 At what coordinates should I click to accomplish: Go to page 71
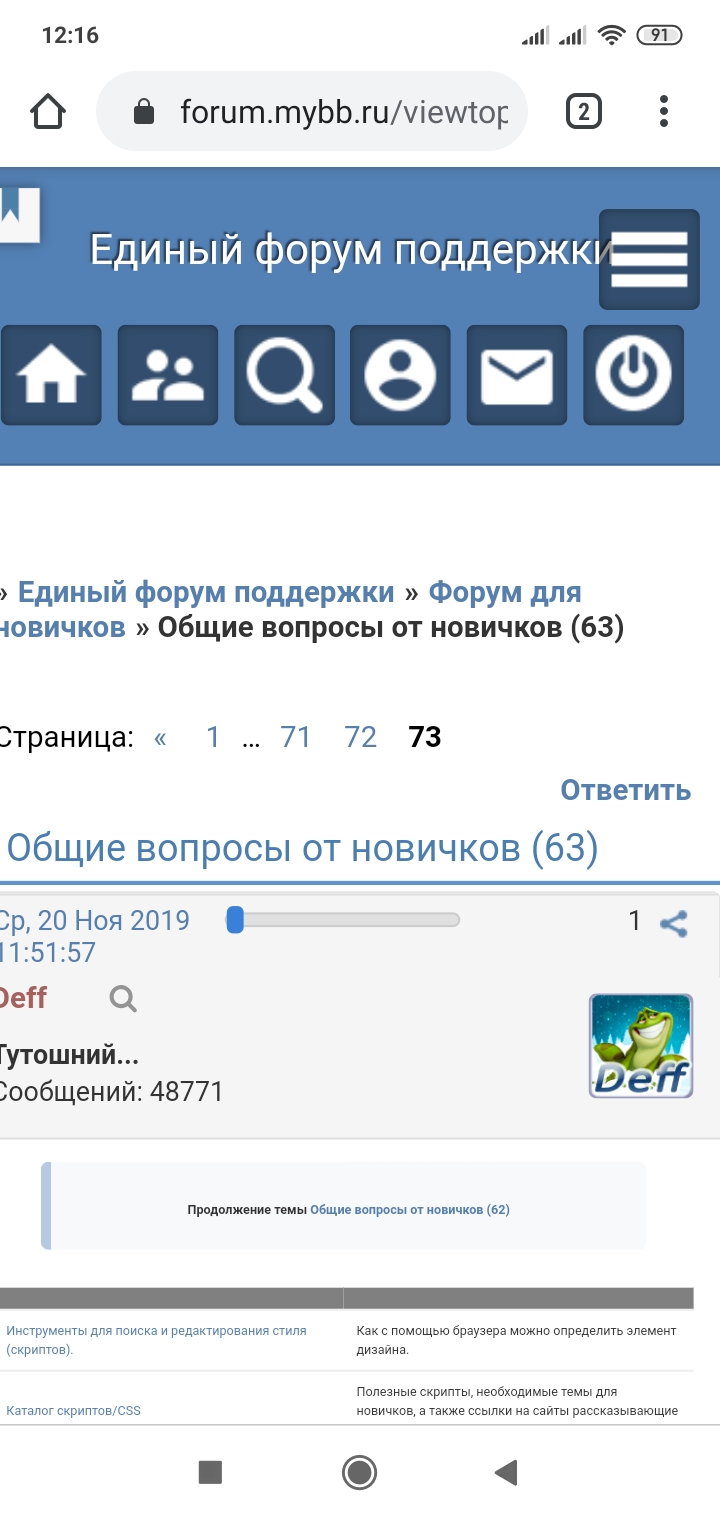tap(295, 737)
